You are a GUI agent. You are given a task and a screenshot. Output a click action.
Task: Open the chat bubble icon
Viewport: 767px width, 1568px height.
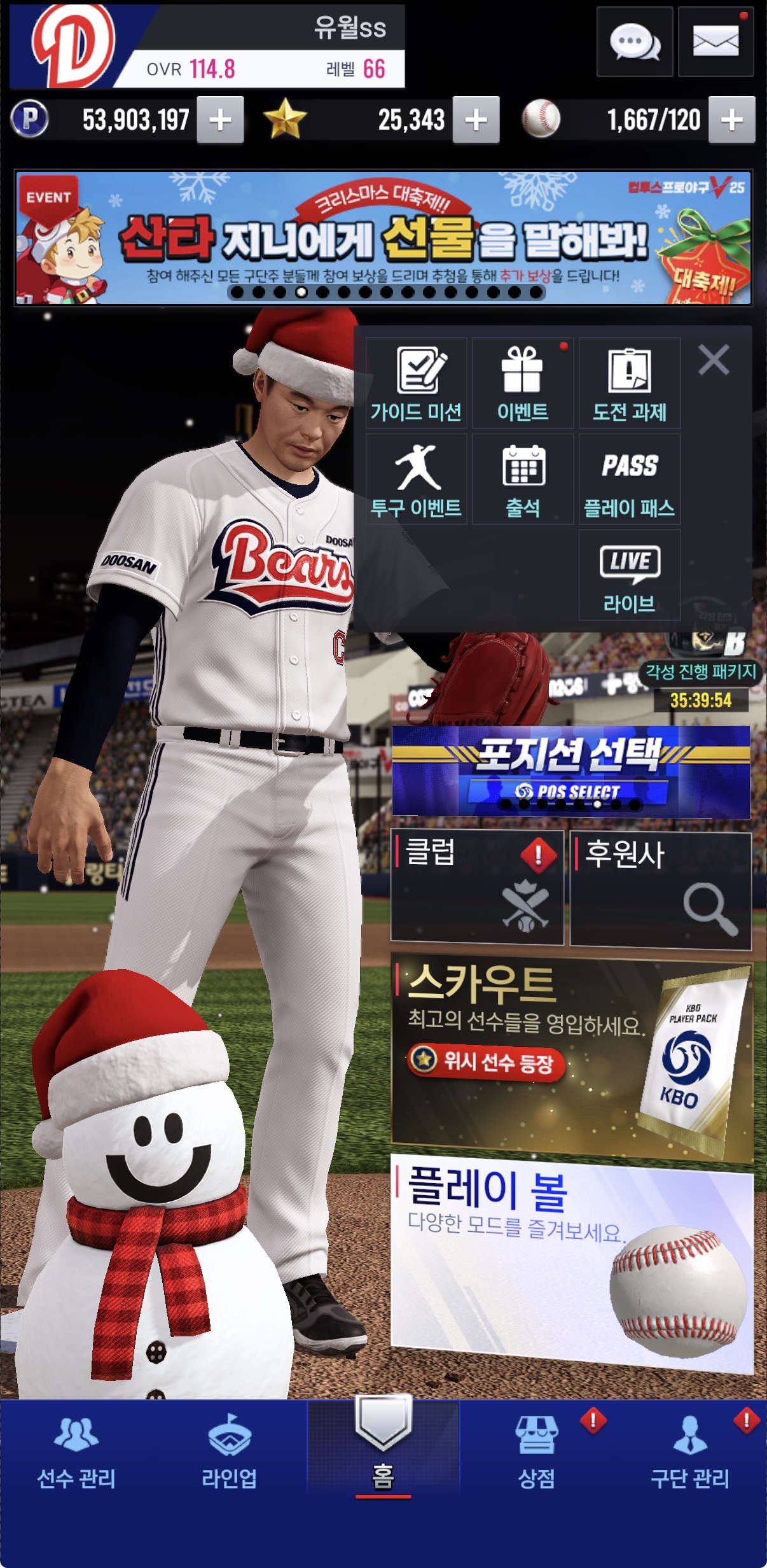coord(634,42)
